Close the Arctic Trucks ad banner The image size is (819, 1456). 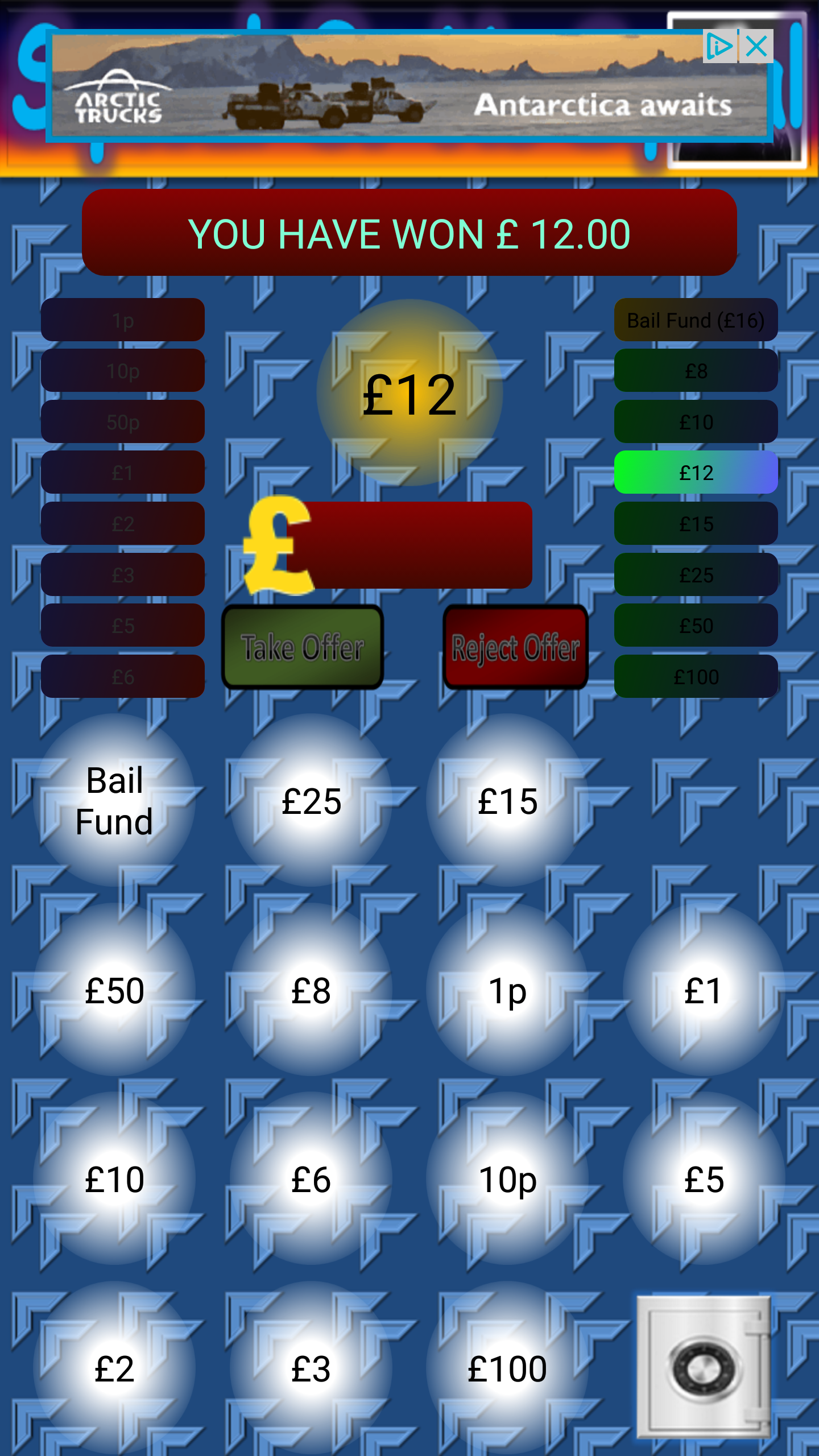(x=757, y=46)
